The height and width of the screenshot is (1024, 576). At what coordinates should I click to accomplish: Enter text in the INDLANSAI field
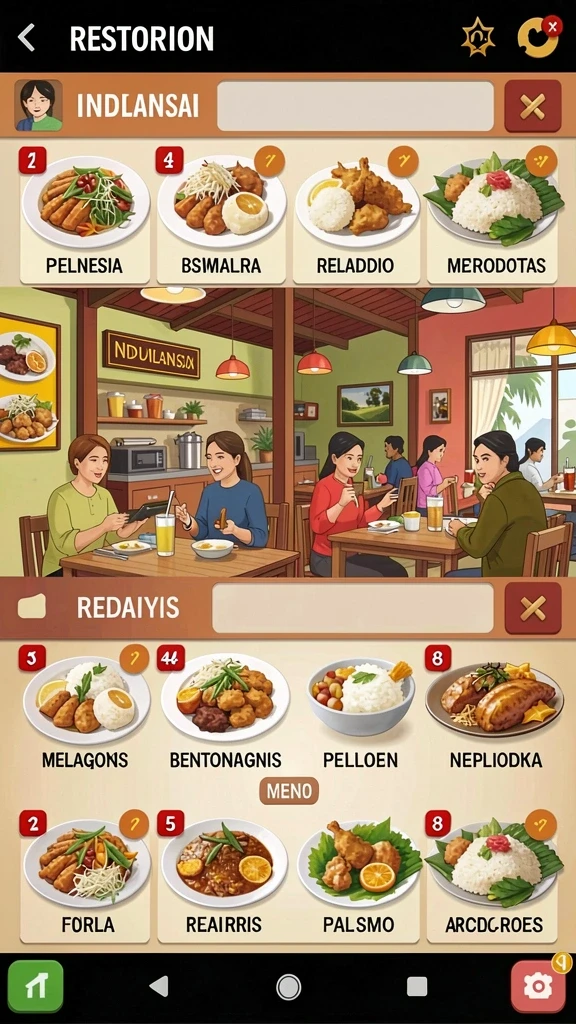coord(355,106)
